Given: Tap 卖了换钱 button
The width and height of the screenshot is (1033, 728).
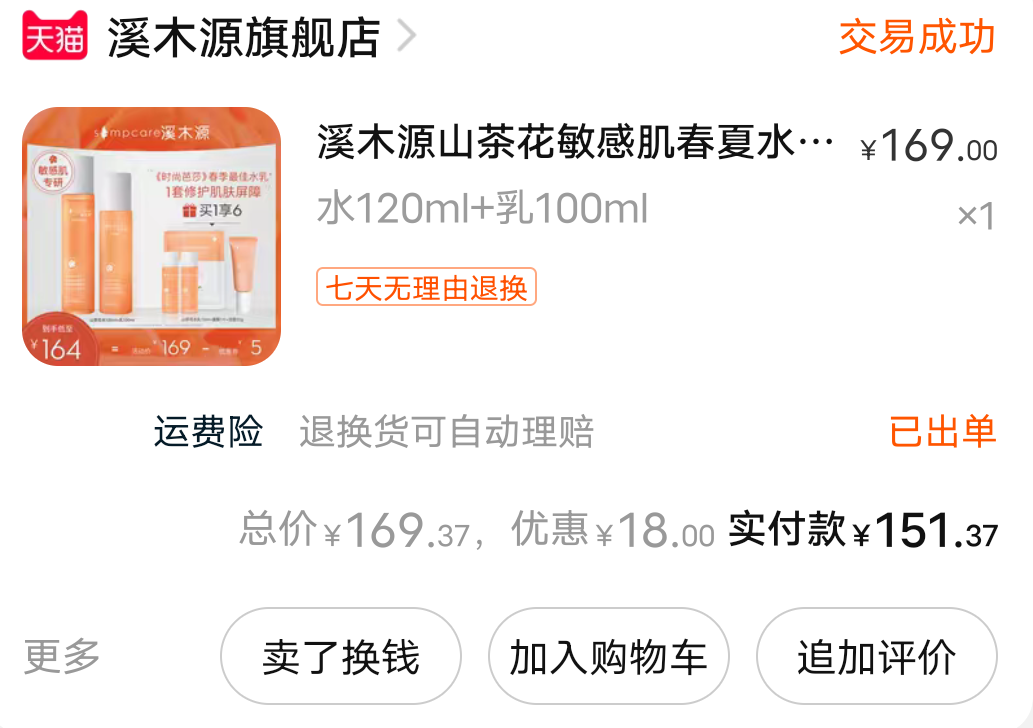Looking at the screenshot, I should point(341,657).
